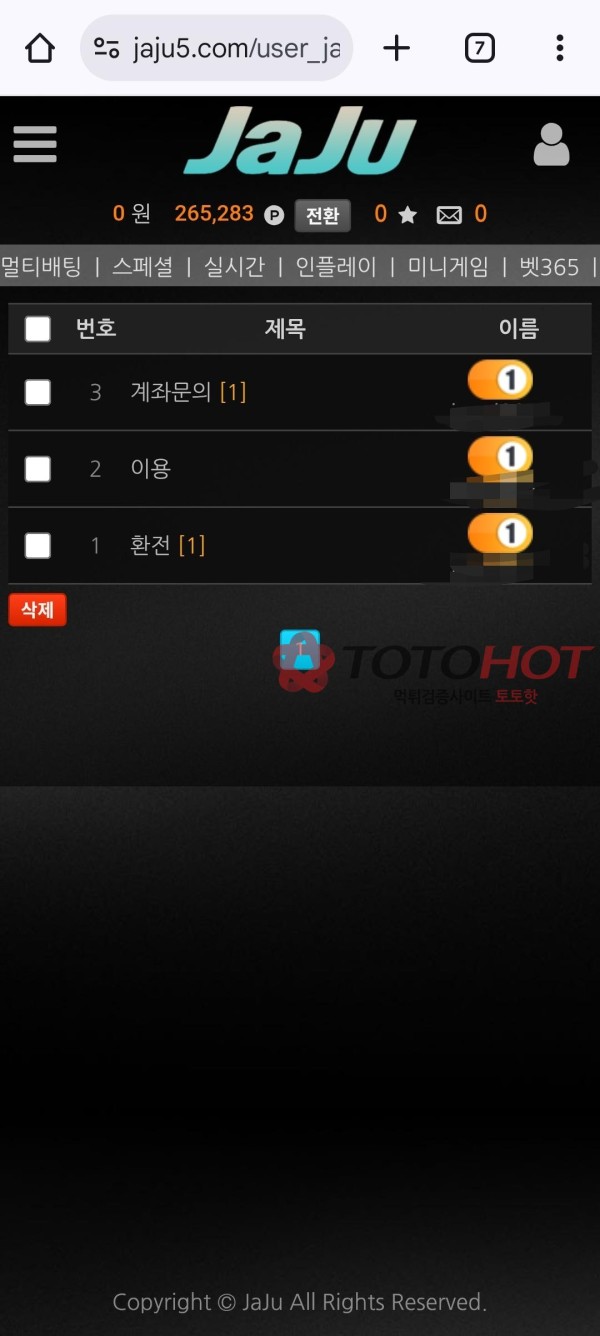The width and height of the screenshot is (600, 1336).
Task: Select the checkbox for 계좌문의 row
Action: tap(38, 392)
